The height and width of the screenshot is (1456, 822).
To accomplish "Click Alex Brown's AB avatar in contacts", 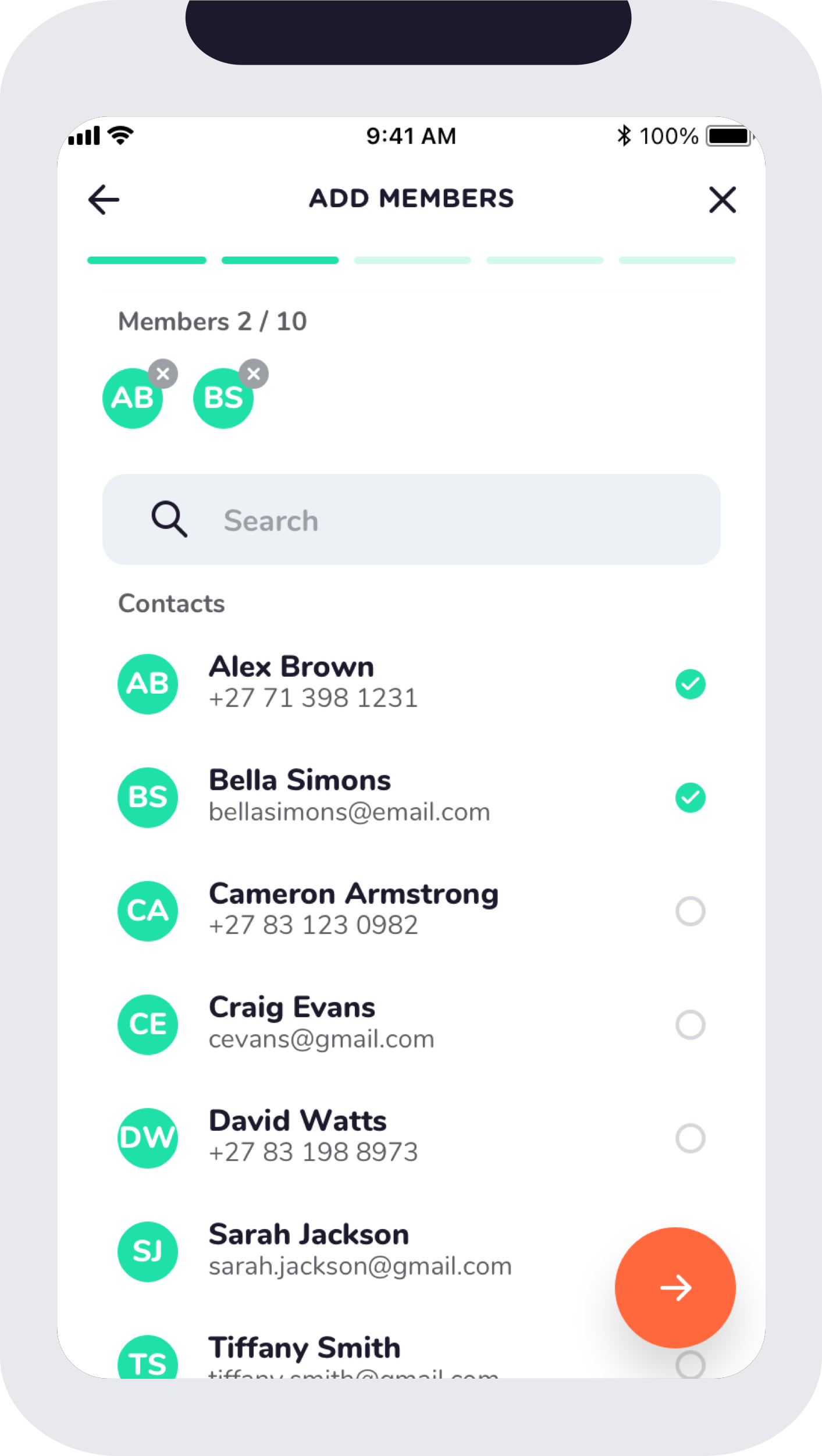I will (147, 683).
